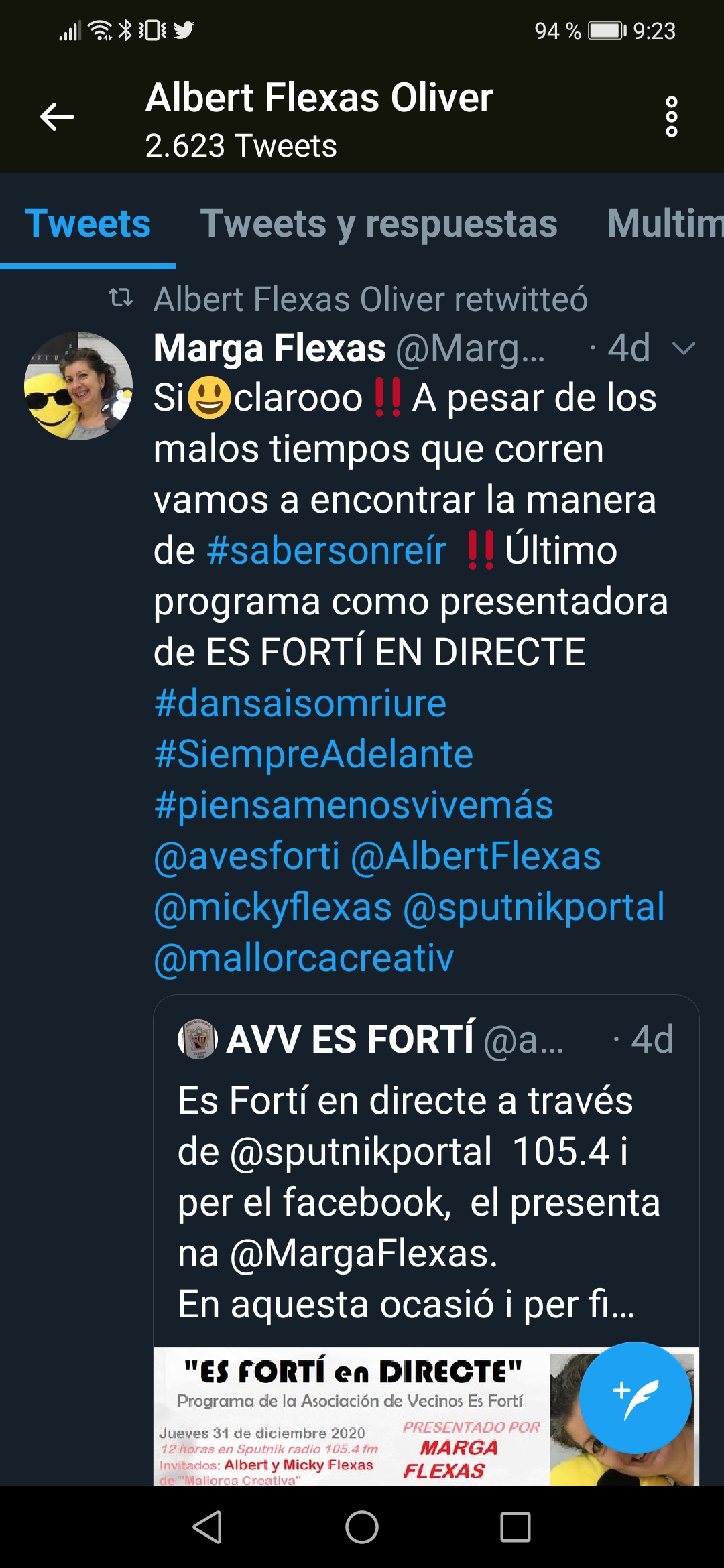Visit the @avesforti mention
724x1568 pixels.
(x=247, y=856)
